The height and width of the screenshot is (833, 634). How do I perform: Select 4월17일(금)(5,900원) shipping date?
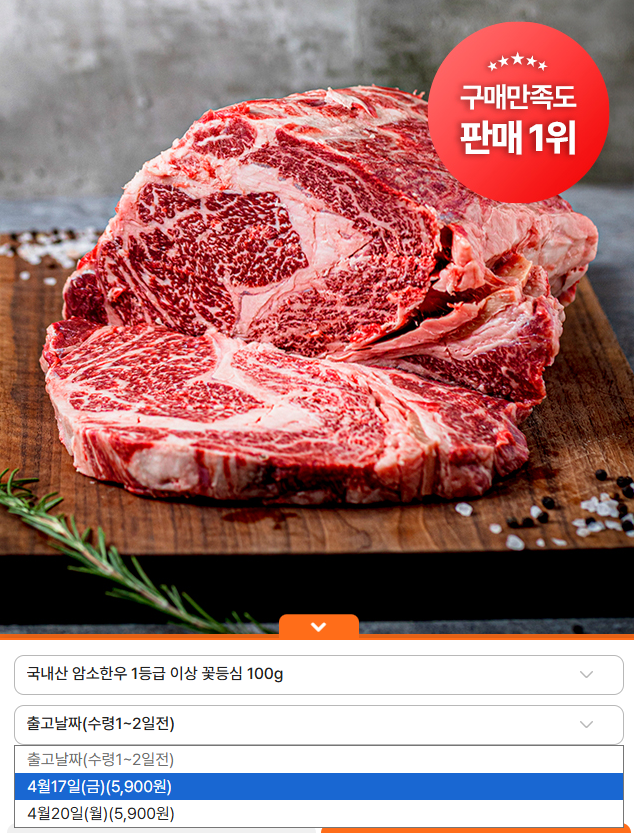[318, 786]
